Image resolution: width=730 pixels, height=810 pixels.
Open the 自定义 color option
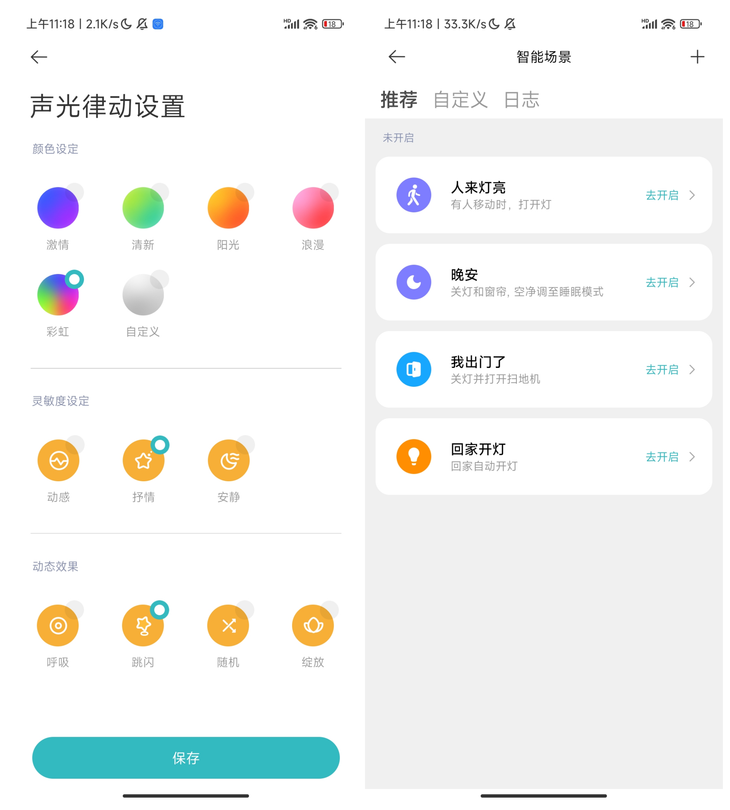(143, 296)
